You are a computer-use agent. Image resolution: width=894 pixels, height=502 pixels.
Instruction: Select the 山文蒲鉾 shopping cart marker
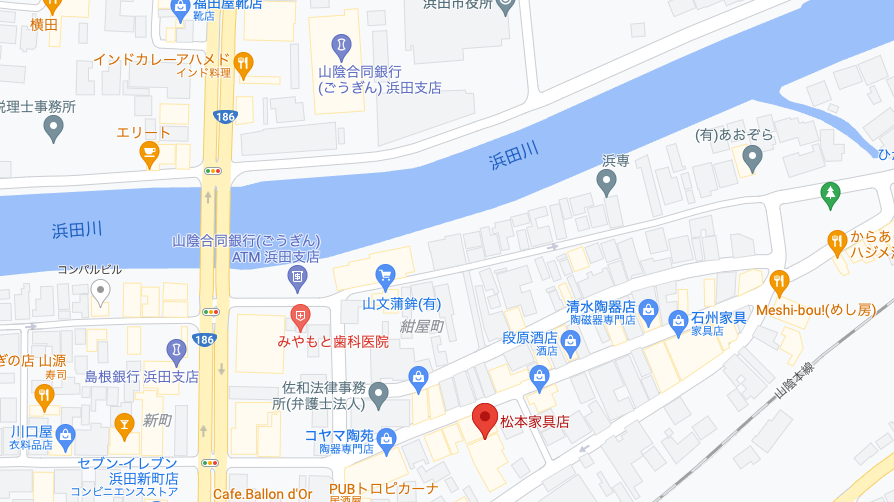click(x=385, y=275)
